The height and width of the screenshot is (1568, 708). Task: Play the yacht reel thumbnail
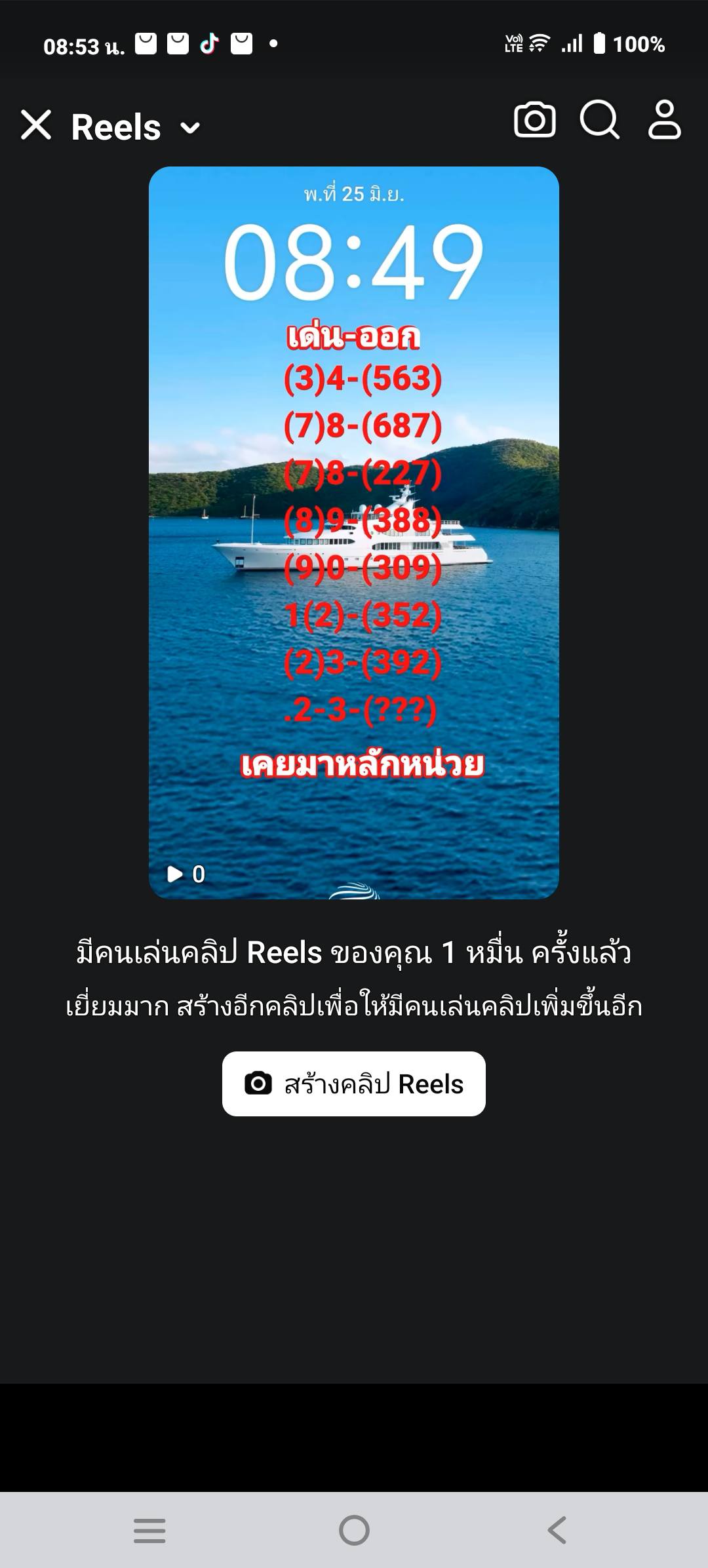(353, 532)
